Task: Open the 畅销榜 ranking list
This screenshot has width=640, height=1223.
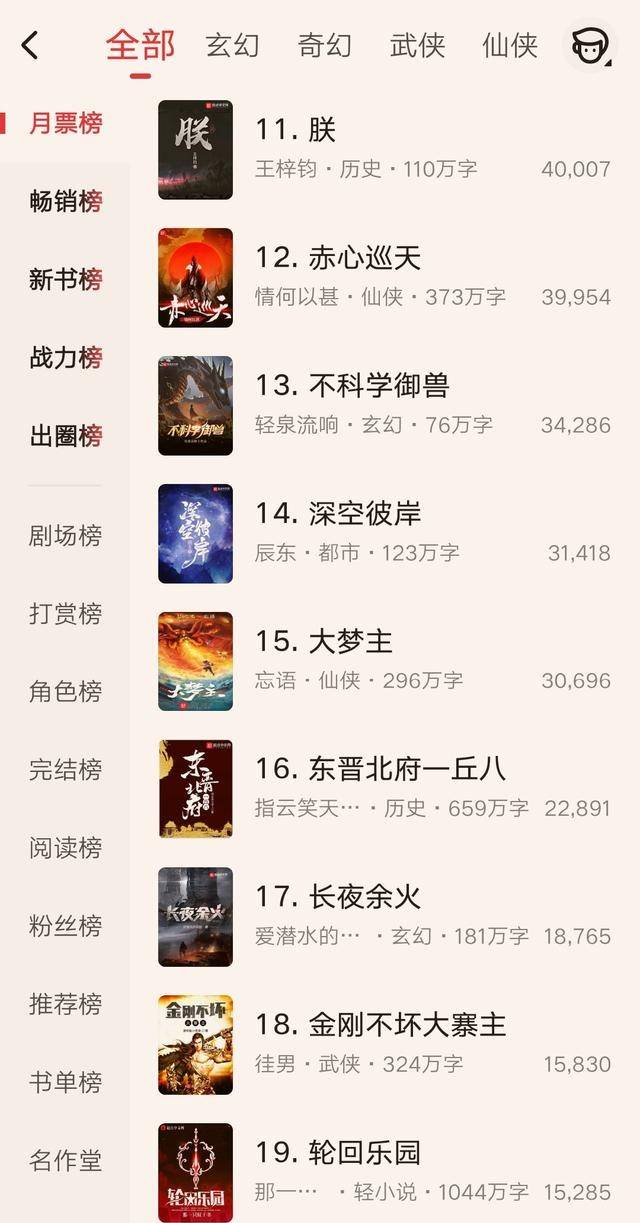Action: click(x=66, y=202)
